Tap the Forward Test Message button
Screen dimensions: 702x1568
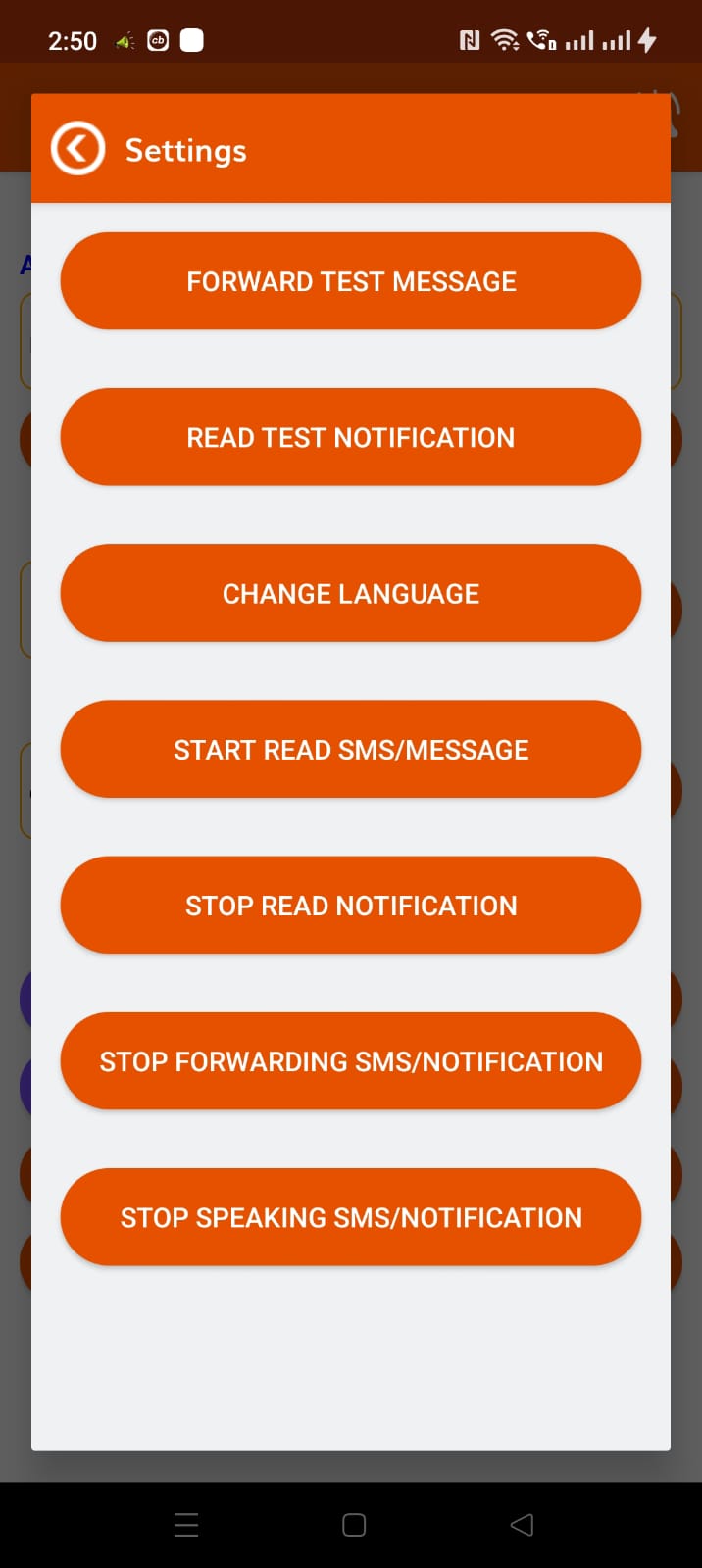[x=351, y=281]
